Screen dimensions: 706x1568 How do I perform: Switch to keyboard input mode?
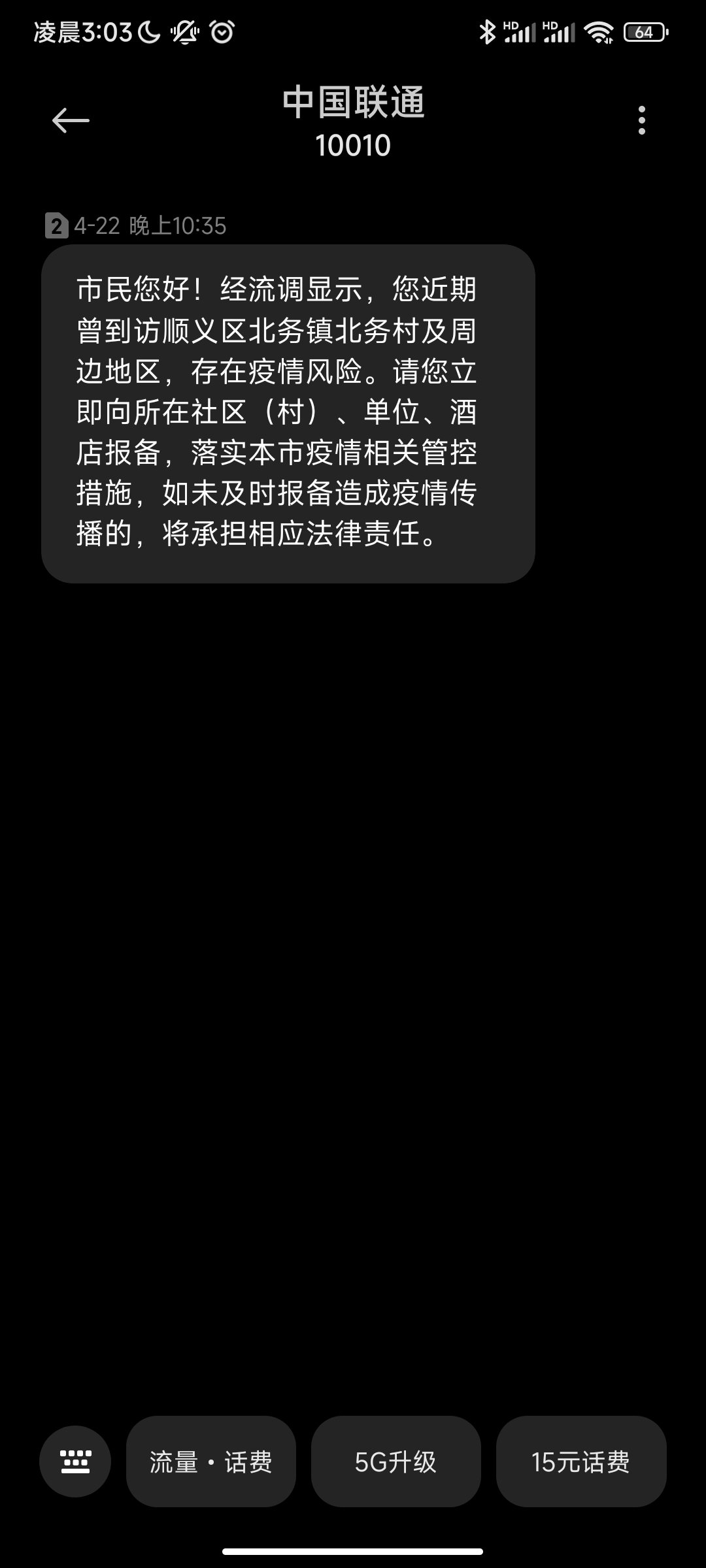[75, 1462]
